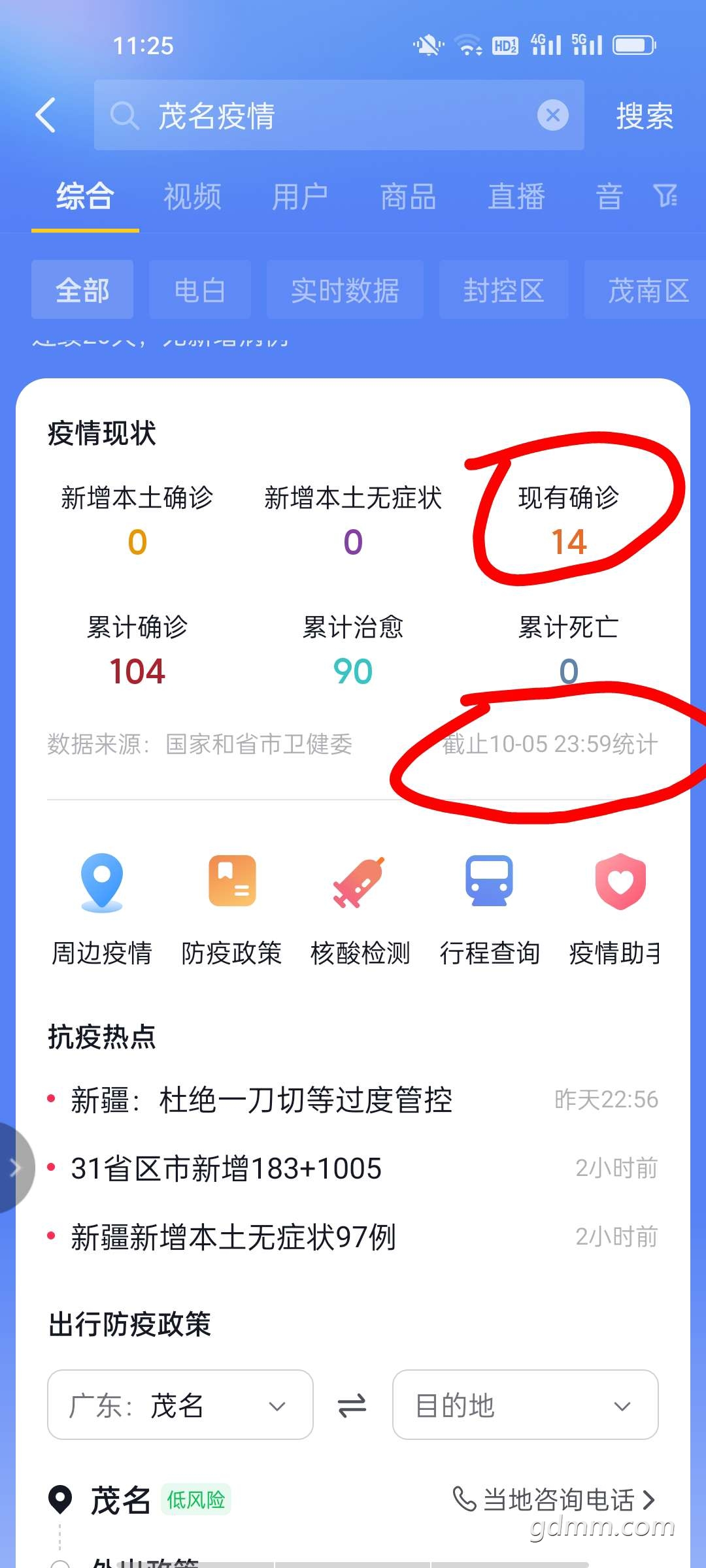Open the search filter icon
The width and height of the screenshot is (706, 1568).
pos(665,195)
